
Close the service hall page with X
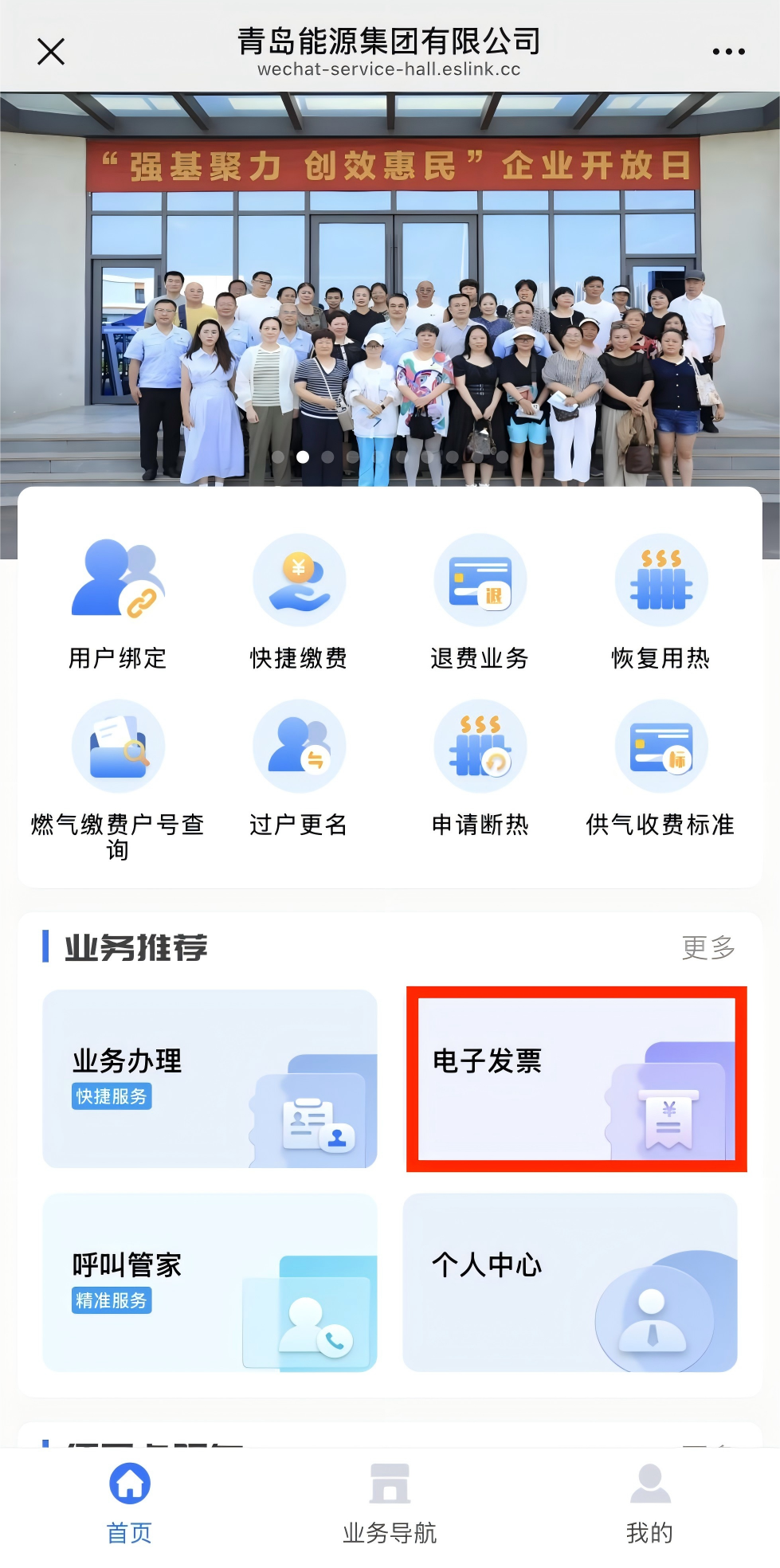click(x=51, y=51)
